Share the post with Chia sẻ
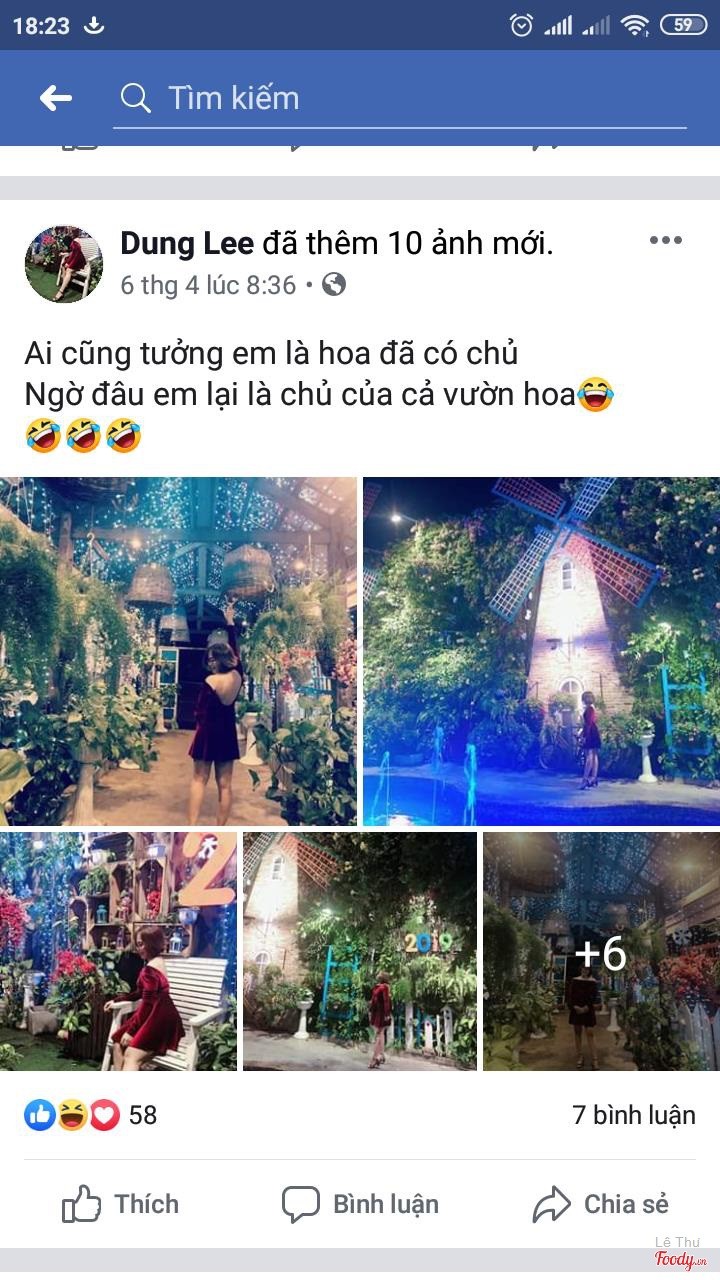The height and width of the screenshot is (1280, 720). pyautogui.click(x=600, y=1204)
